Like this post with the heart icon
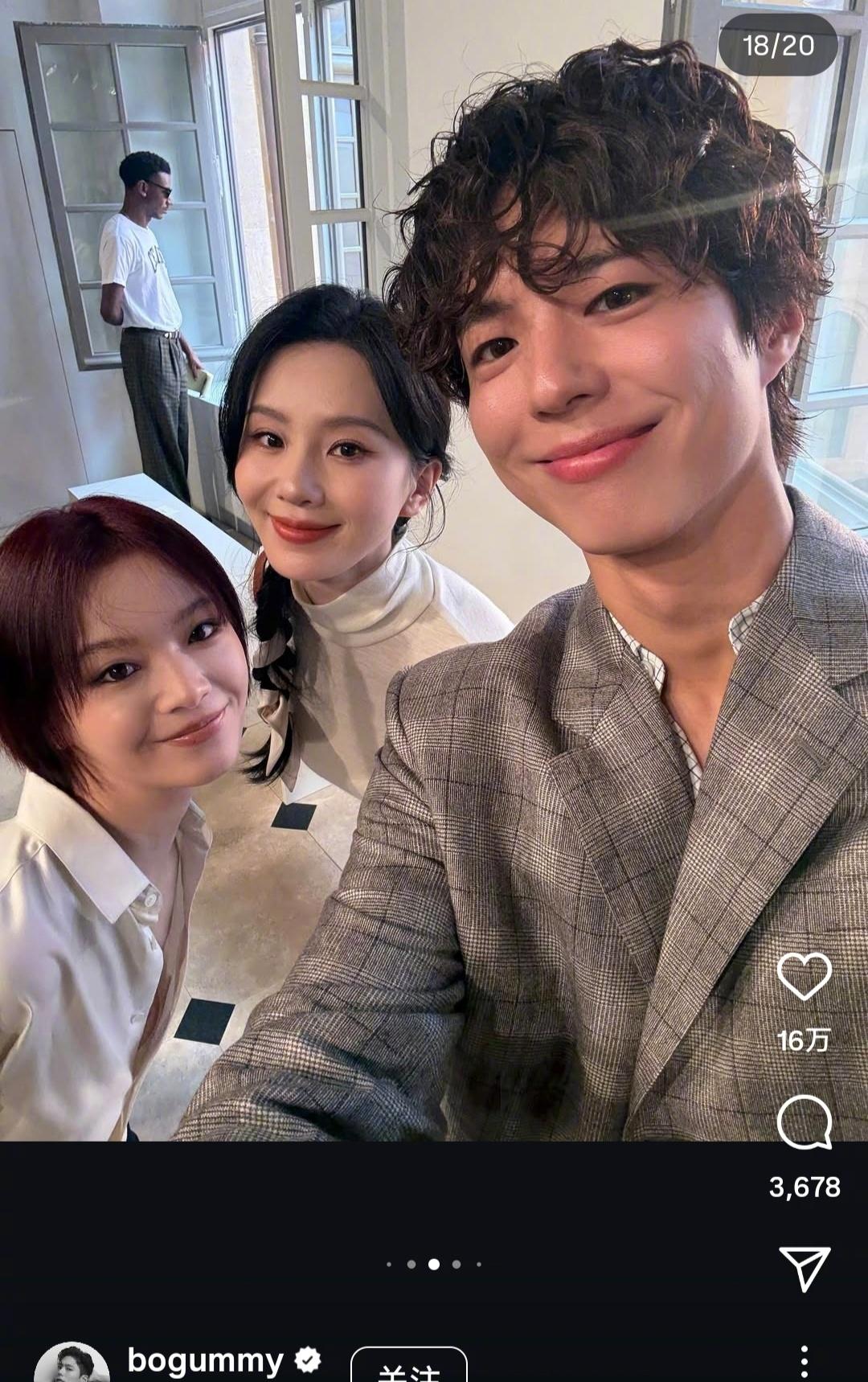 pyautogui.click(x=804, y=976)
